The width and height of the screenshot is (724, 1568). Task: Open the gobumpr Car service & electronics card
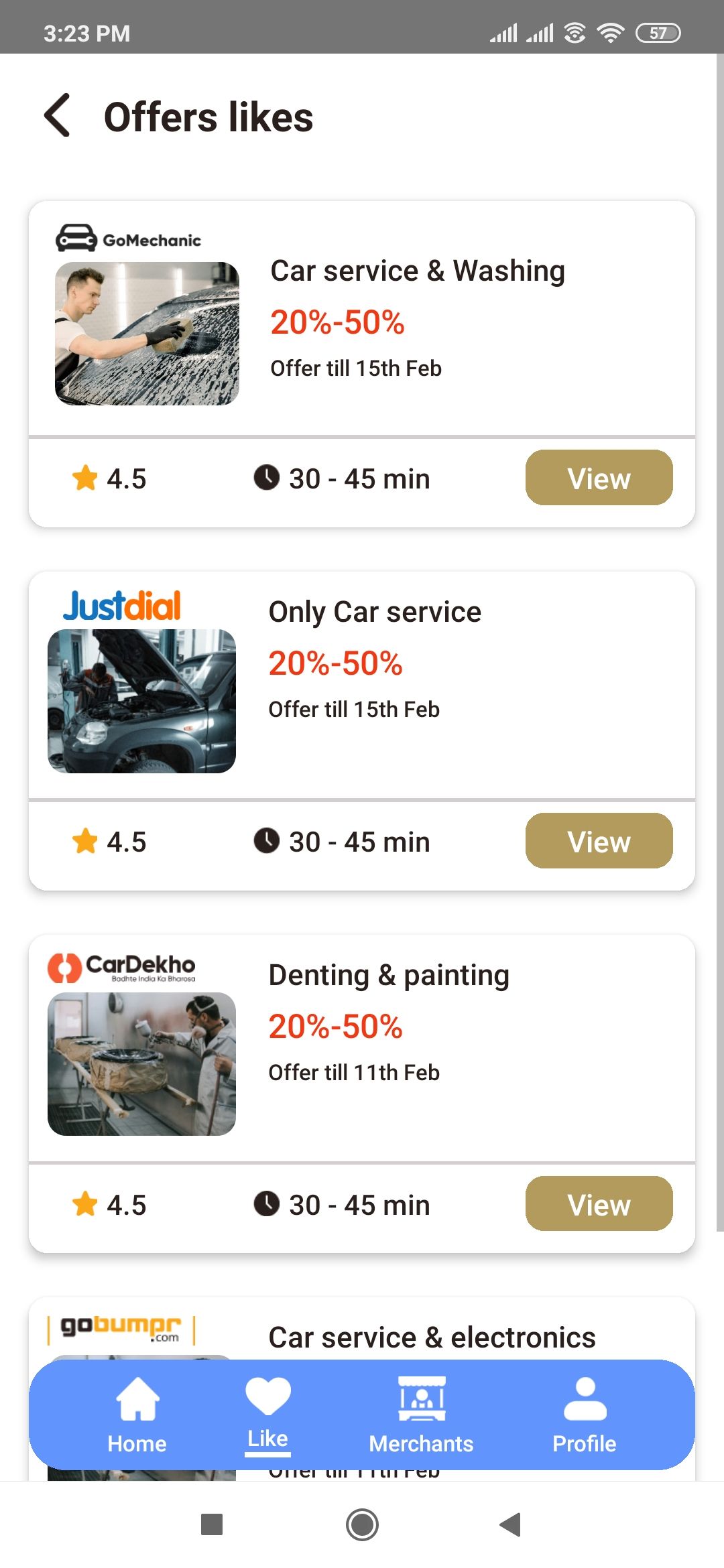pos(432,1337)
